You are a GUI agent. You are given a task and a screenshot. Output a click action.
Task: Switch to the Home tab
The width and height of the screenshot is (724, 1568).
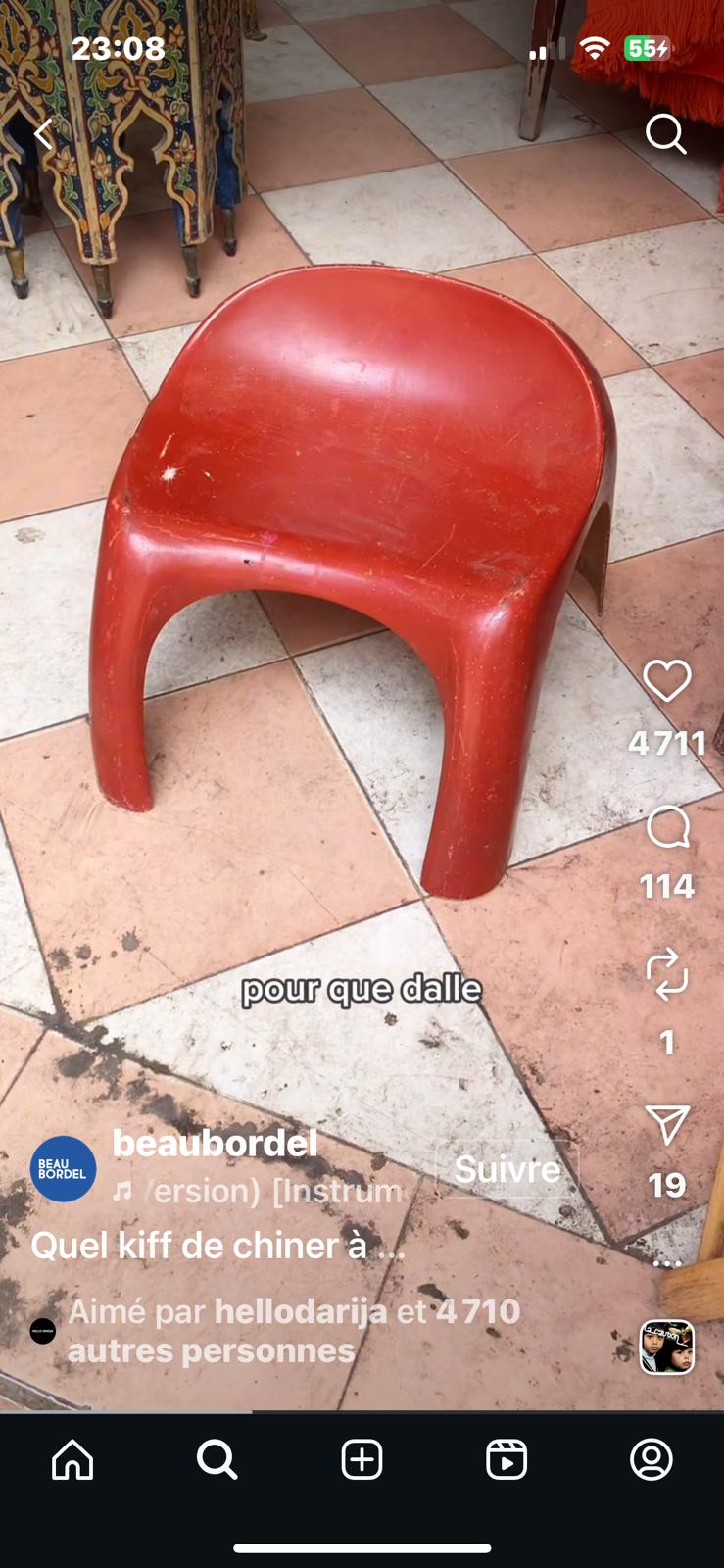pos(72,1459)
